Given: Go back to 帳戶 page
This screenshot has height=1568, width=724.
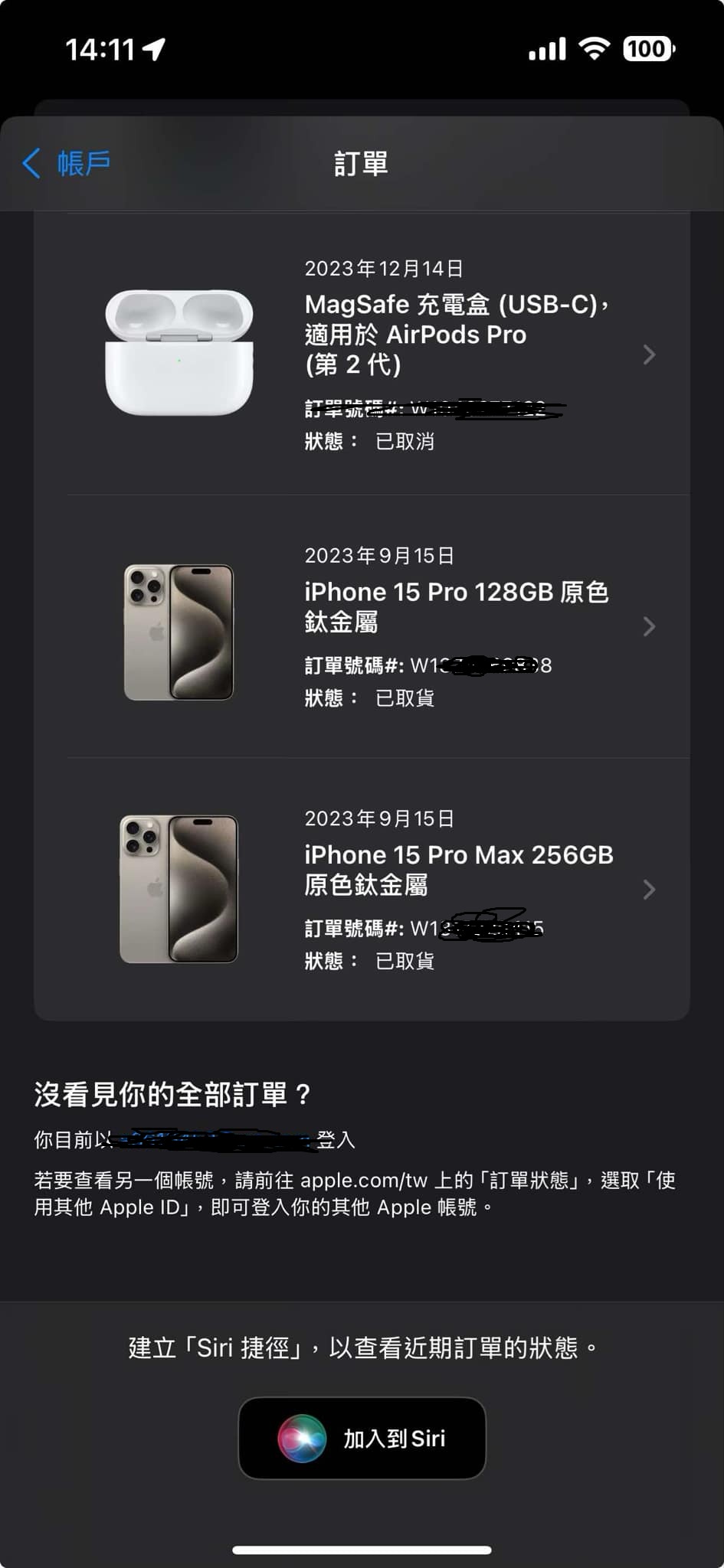Looking at the screenshot, I should (67, 163).
